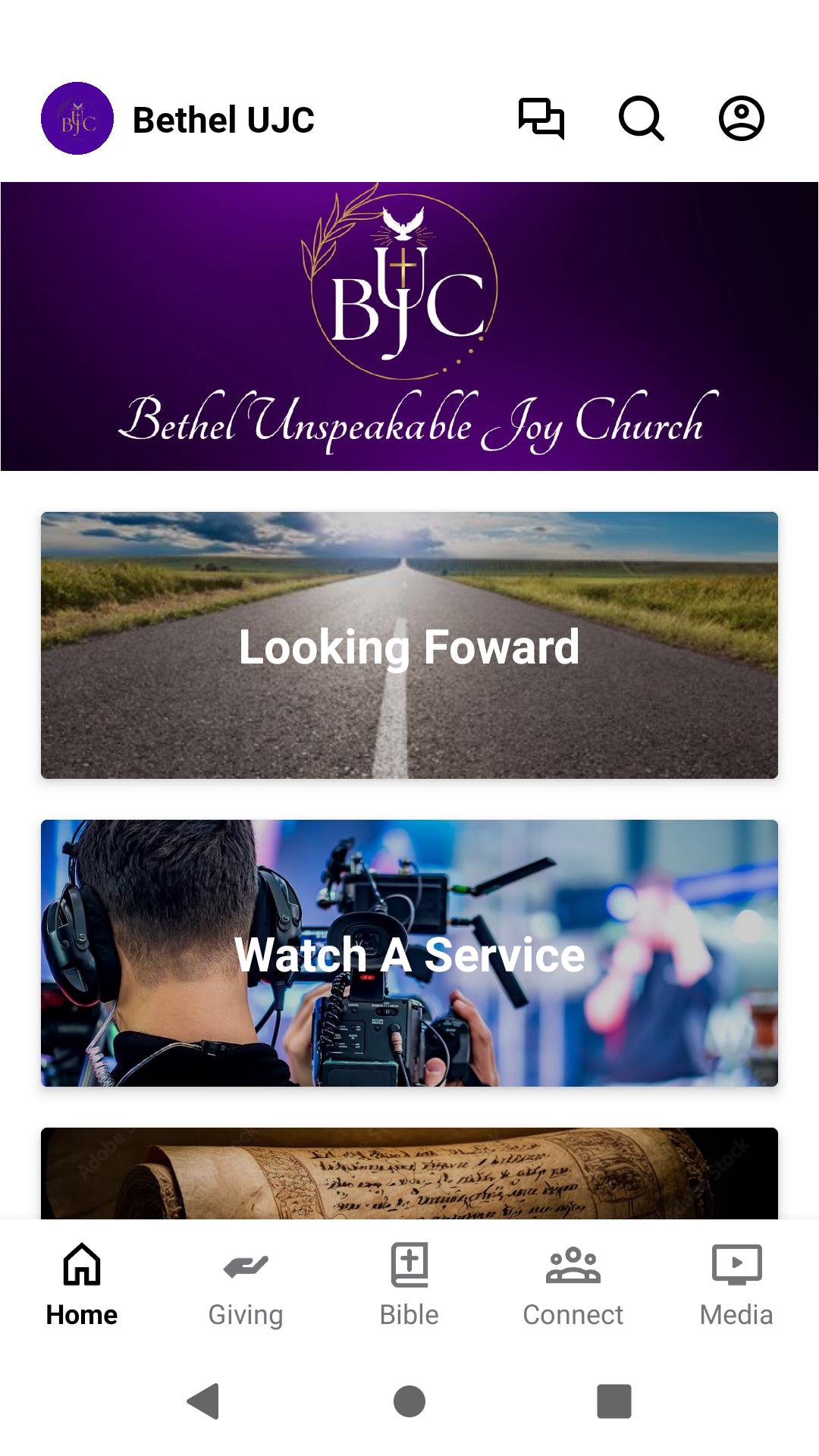Open search in the top bar
Viewport: 819px width, 1456px height.
(x=641, y=118)
